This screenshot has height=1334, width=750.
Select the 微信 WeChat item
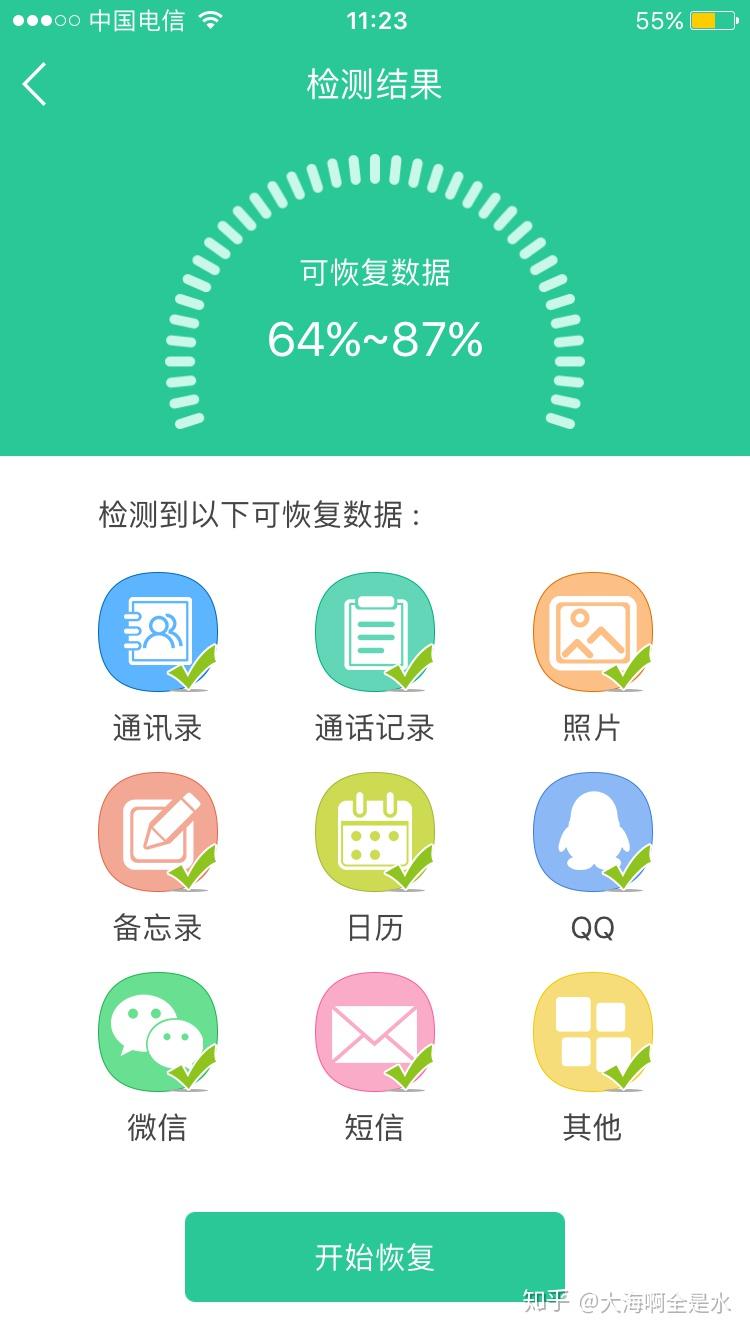pyautogui.click(x=158, y=1032)
